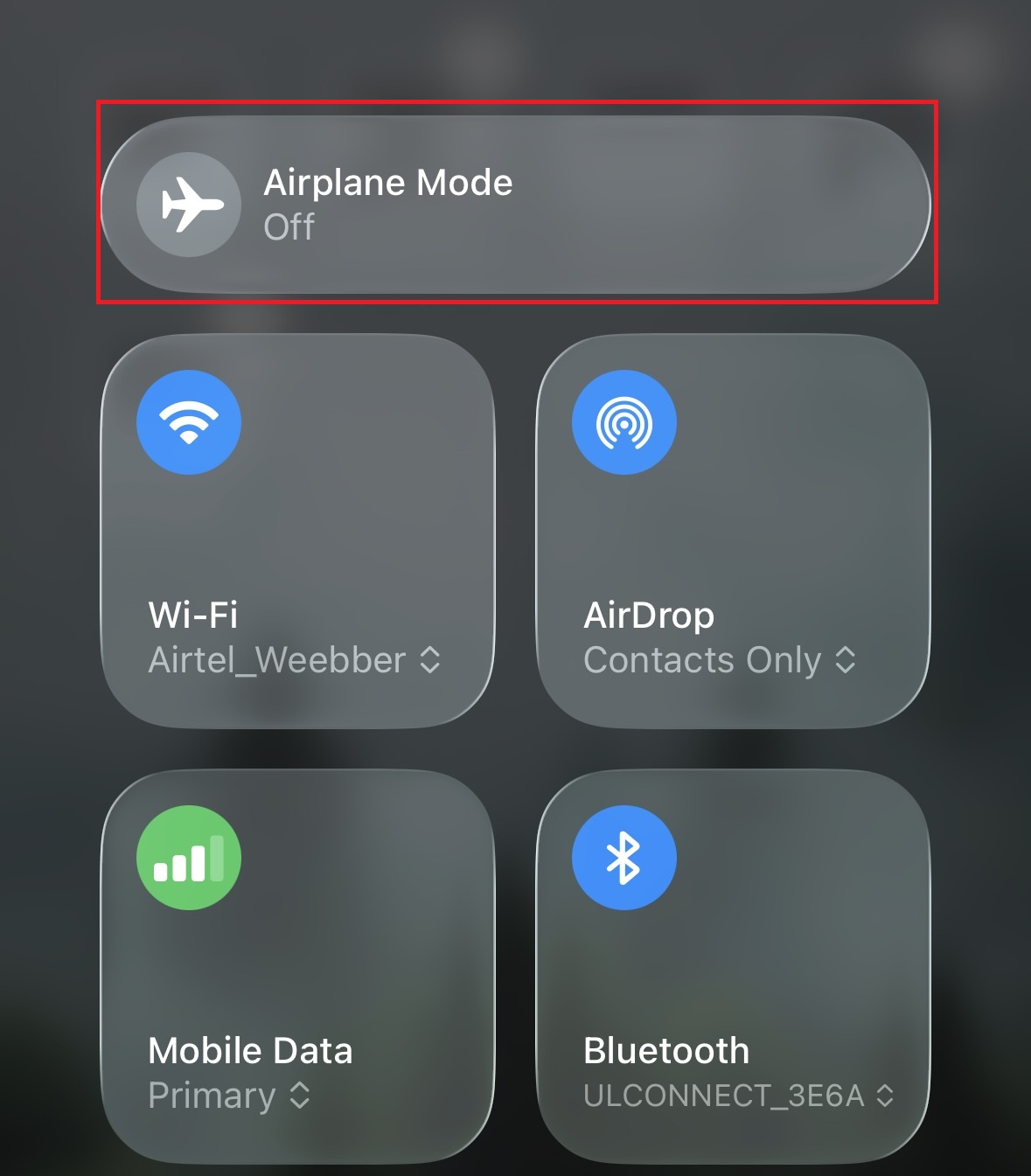Toggle the AirDrop icon
This screenshot has width=1031, height=1176.
click(623, 422)
